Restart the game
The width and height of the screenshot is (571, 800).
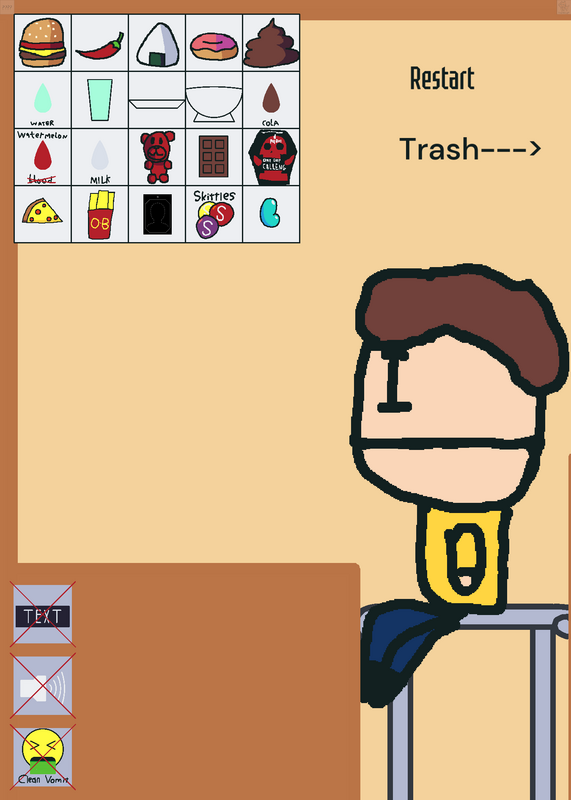click(442, 78)
